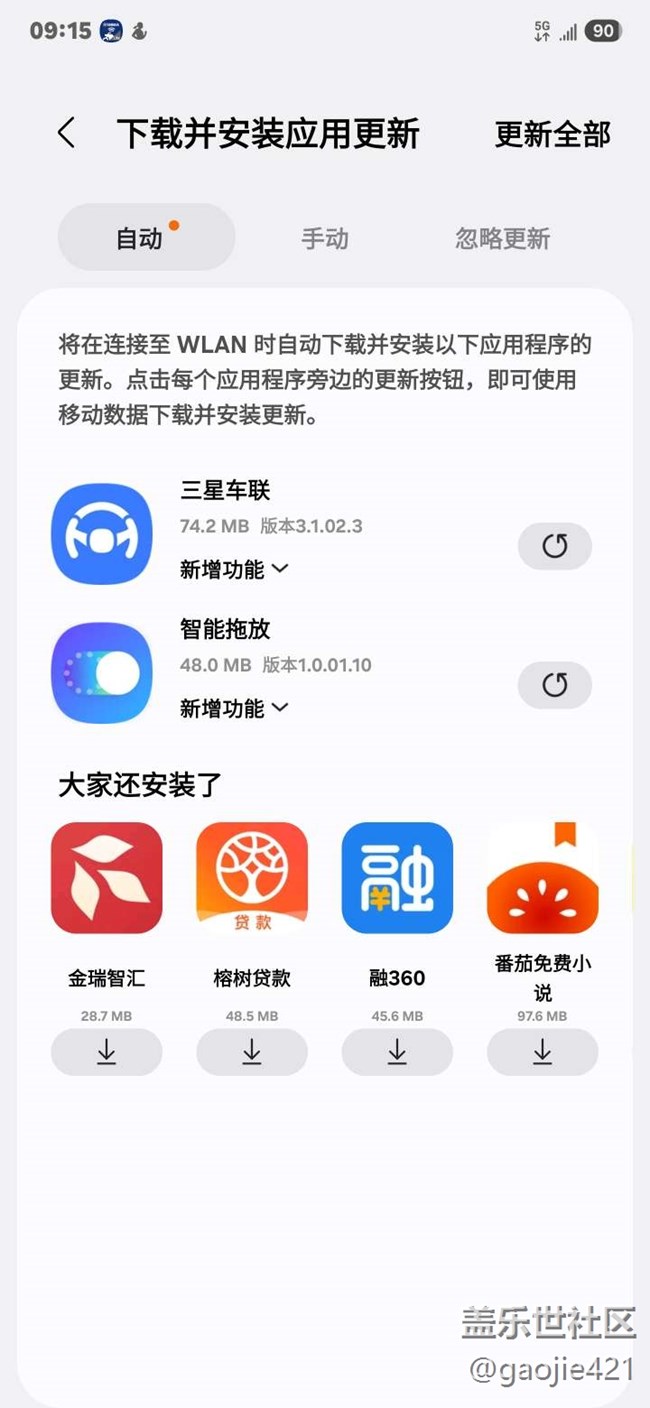Download 榕树贷款

[x=252, y=1052]
